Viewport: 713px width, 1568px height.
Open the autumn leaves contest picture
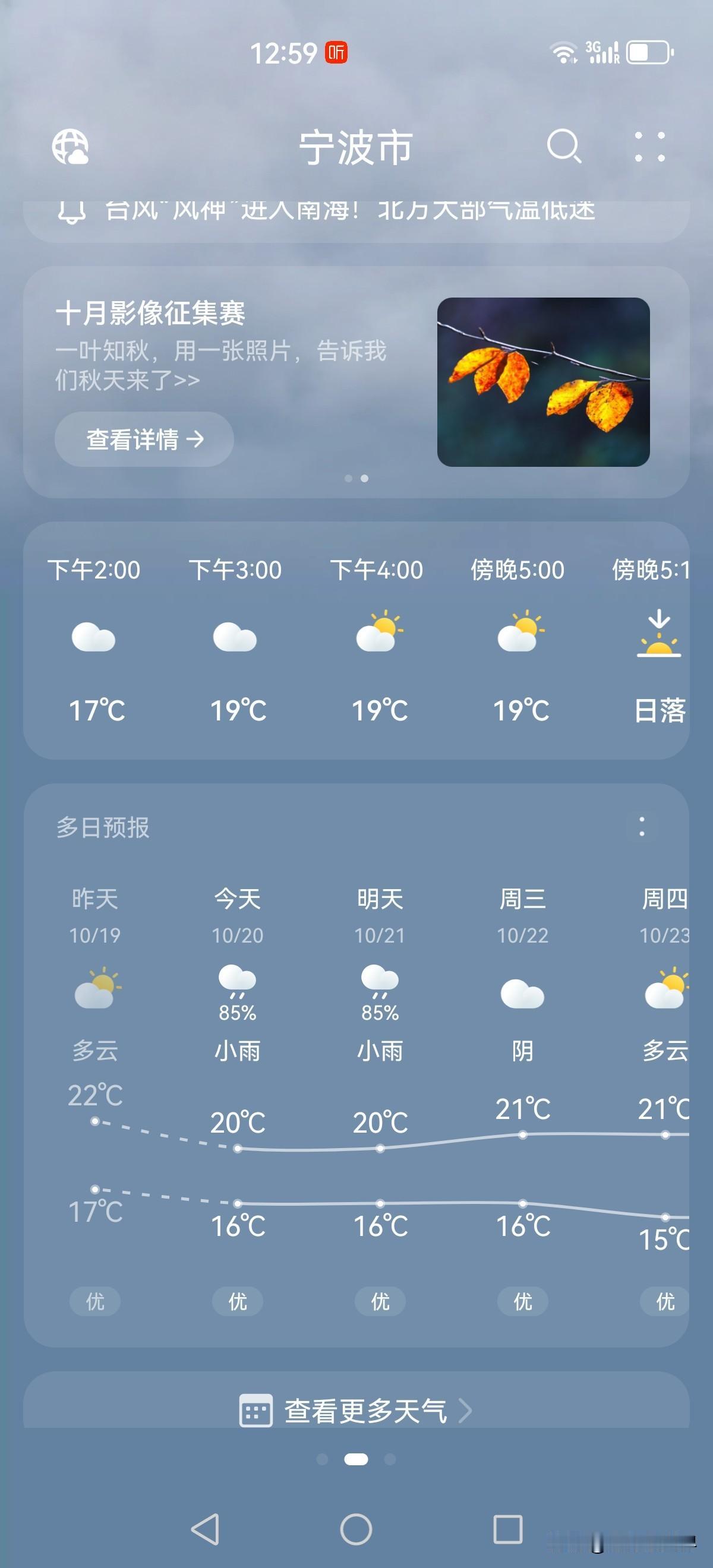(543, 382)
